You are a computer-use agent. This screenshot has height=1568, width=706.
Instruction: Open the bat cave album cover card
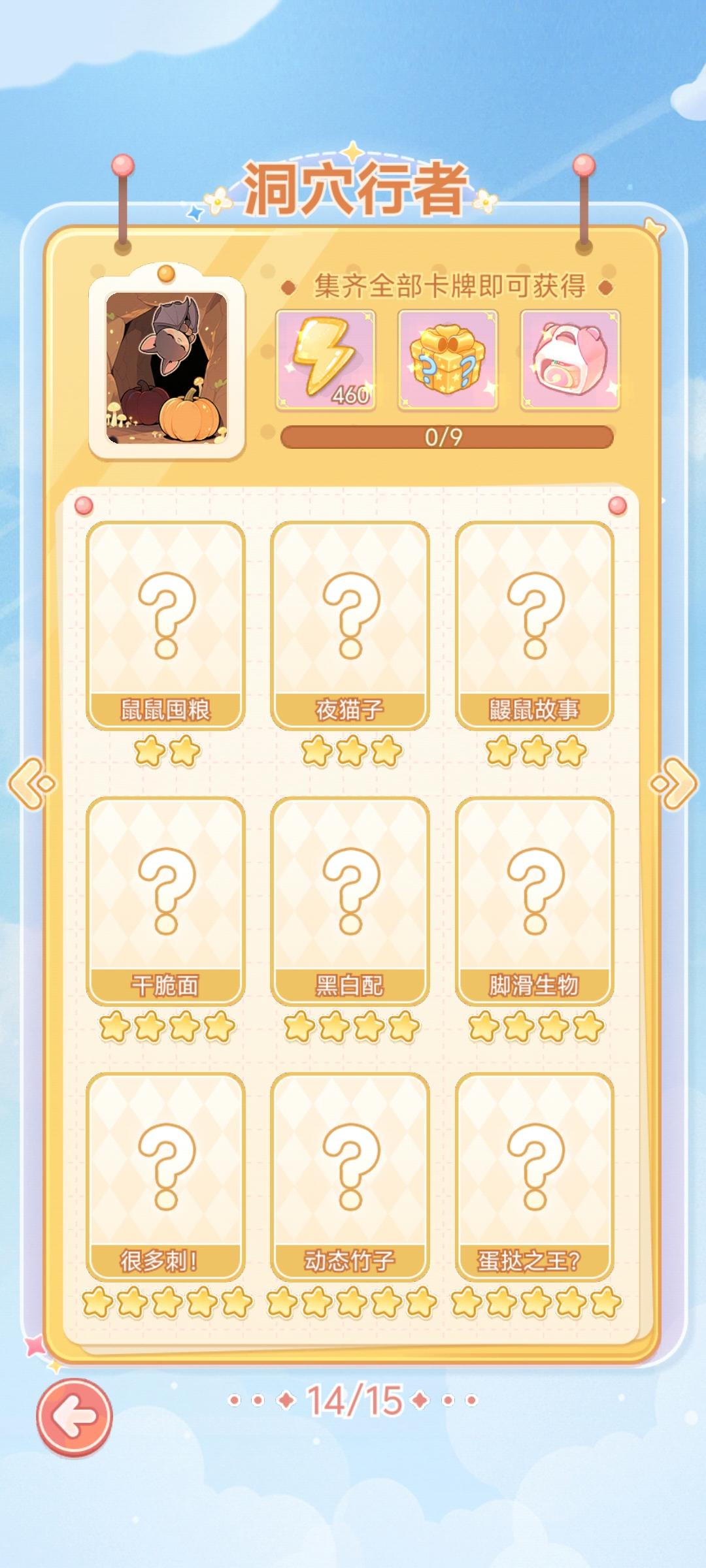[x=167, y=368]
